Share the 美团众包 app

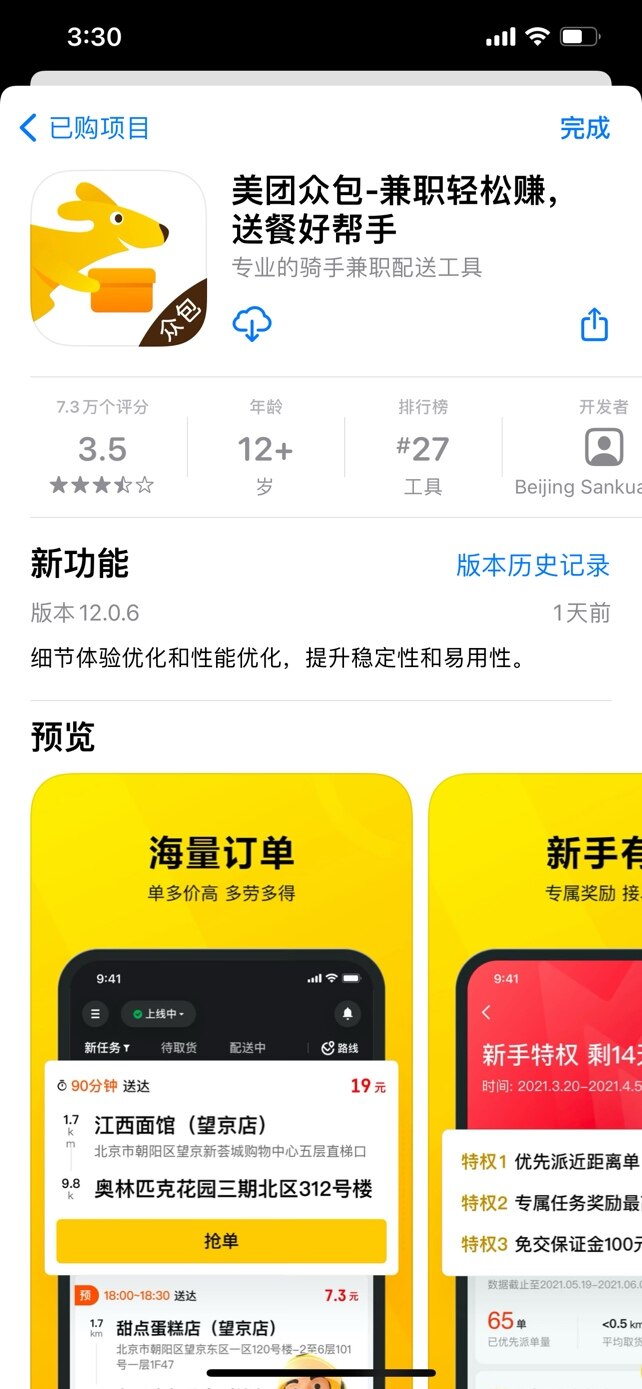(594, 324)
